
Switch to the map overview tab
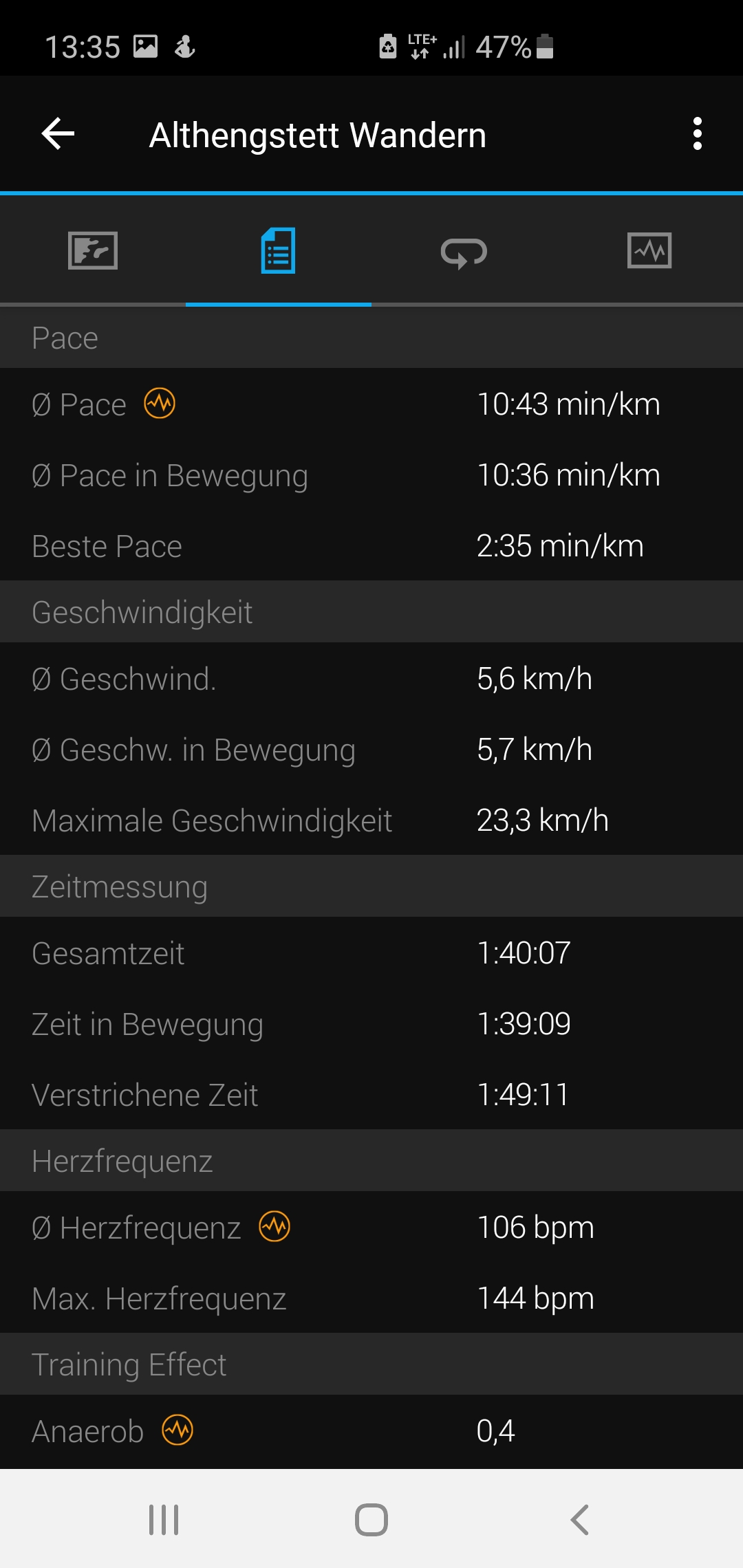click(x=93, y=250)
